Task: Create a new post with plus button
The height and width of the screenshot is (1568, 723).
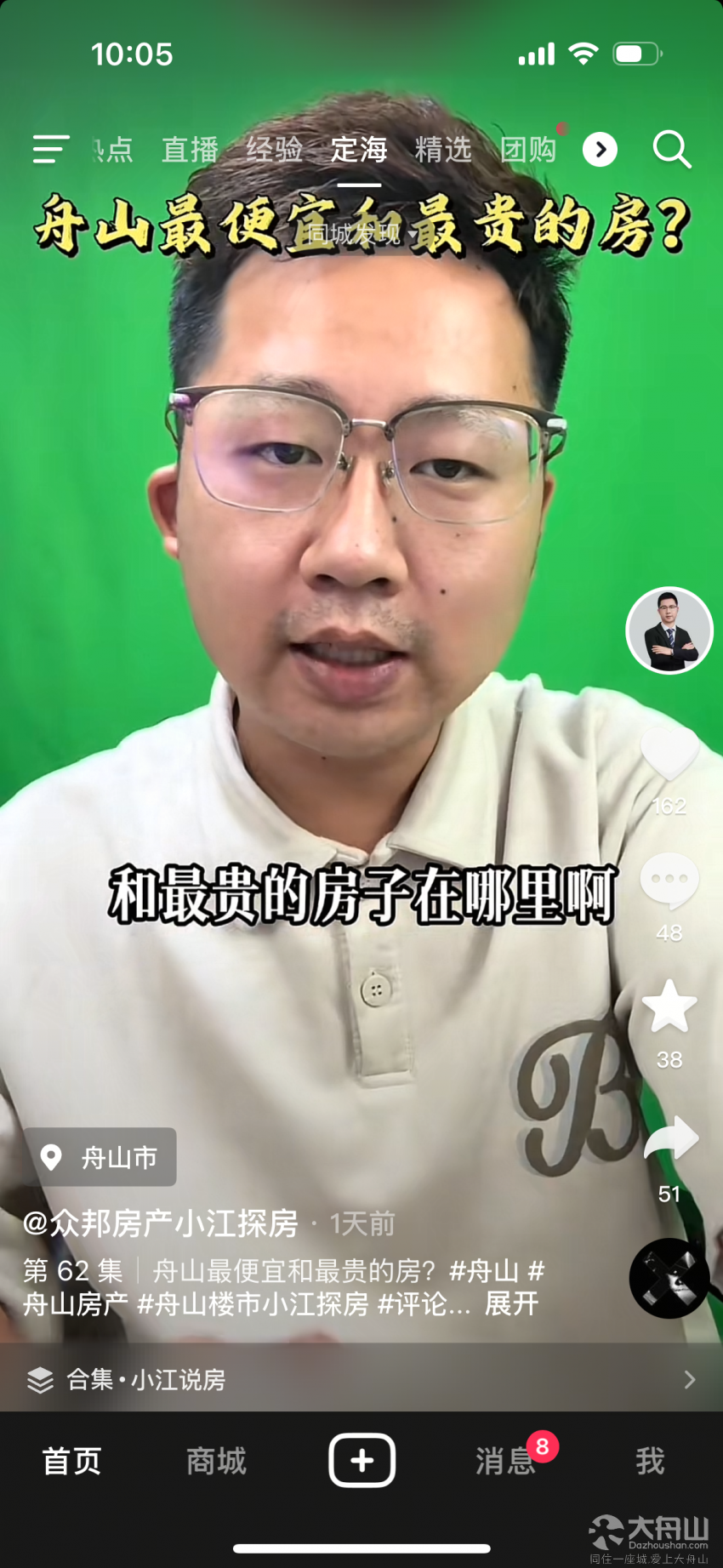Action: tap(361, 1460)
